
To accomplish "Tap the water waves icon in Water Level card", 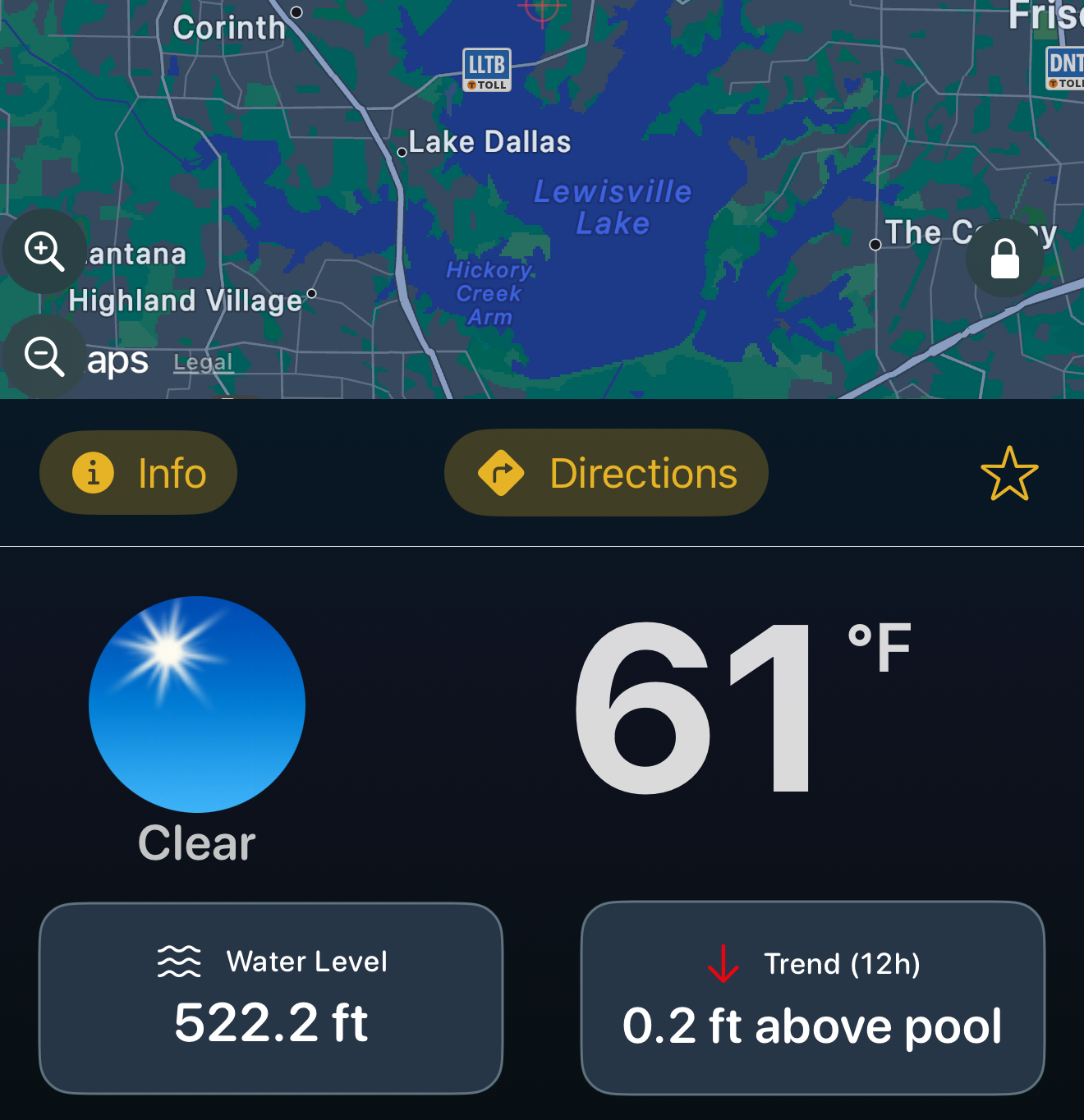I will coord(178,961).
